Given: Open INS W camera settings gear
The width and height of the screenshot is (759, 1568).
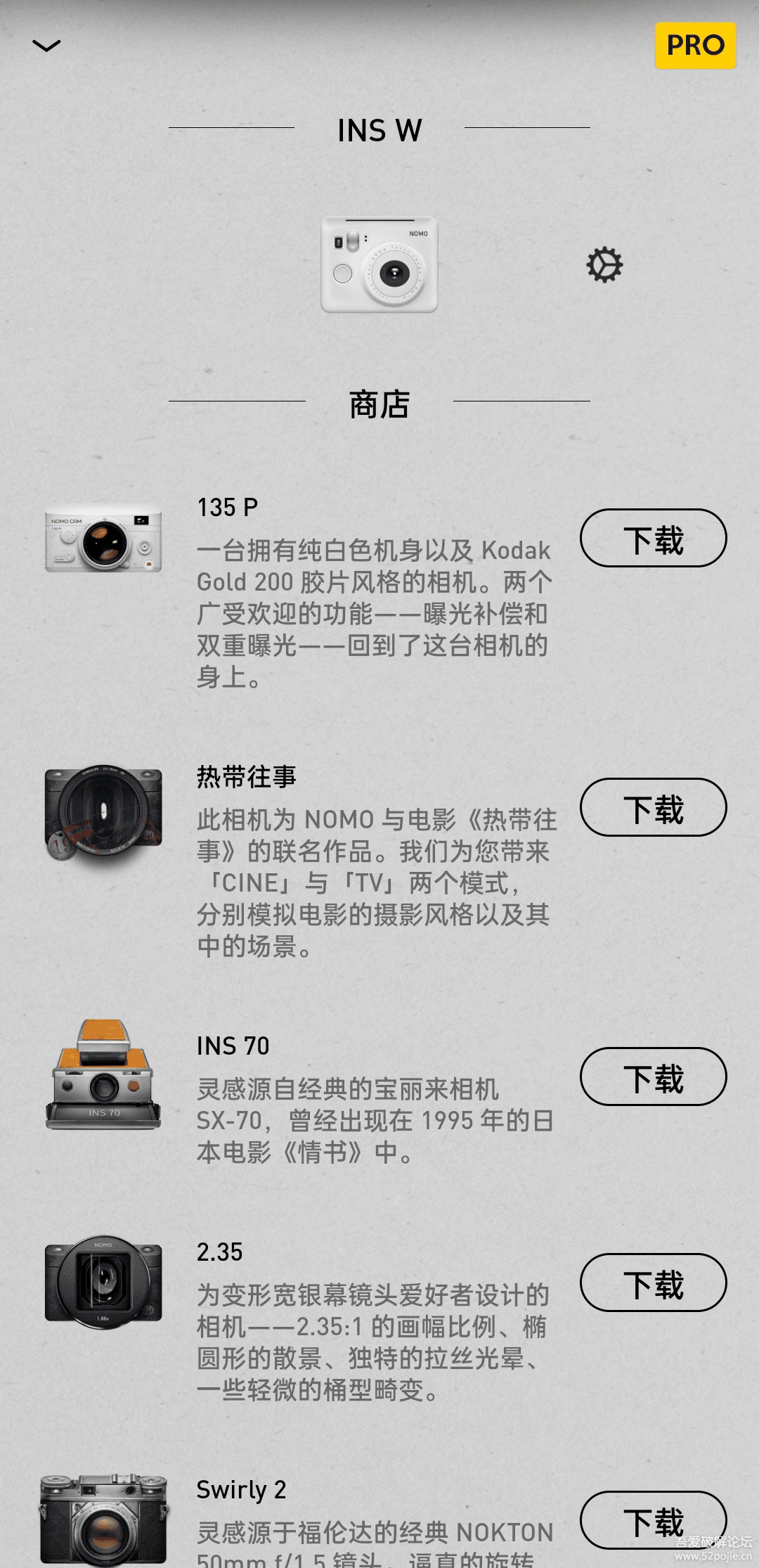Looking at the screenshot, I should pyautogui.click(x=604, y=265).
